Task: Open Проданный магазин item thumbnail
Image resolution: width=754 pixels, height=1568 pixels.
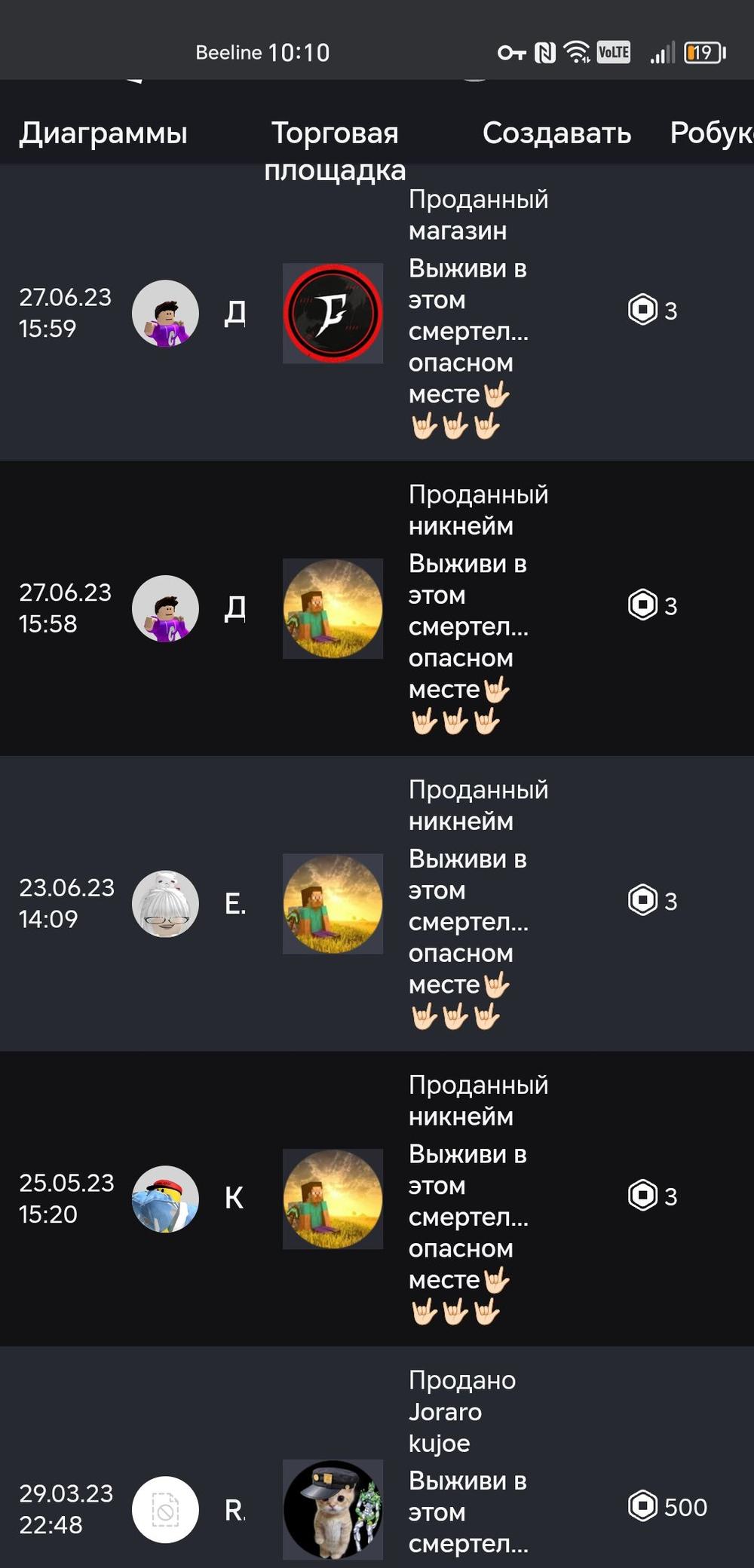Action: (333, 313)
